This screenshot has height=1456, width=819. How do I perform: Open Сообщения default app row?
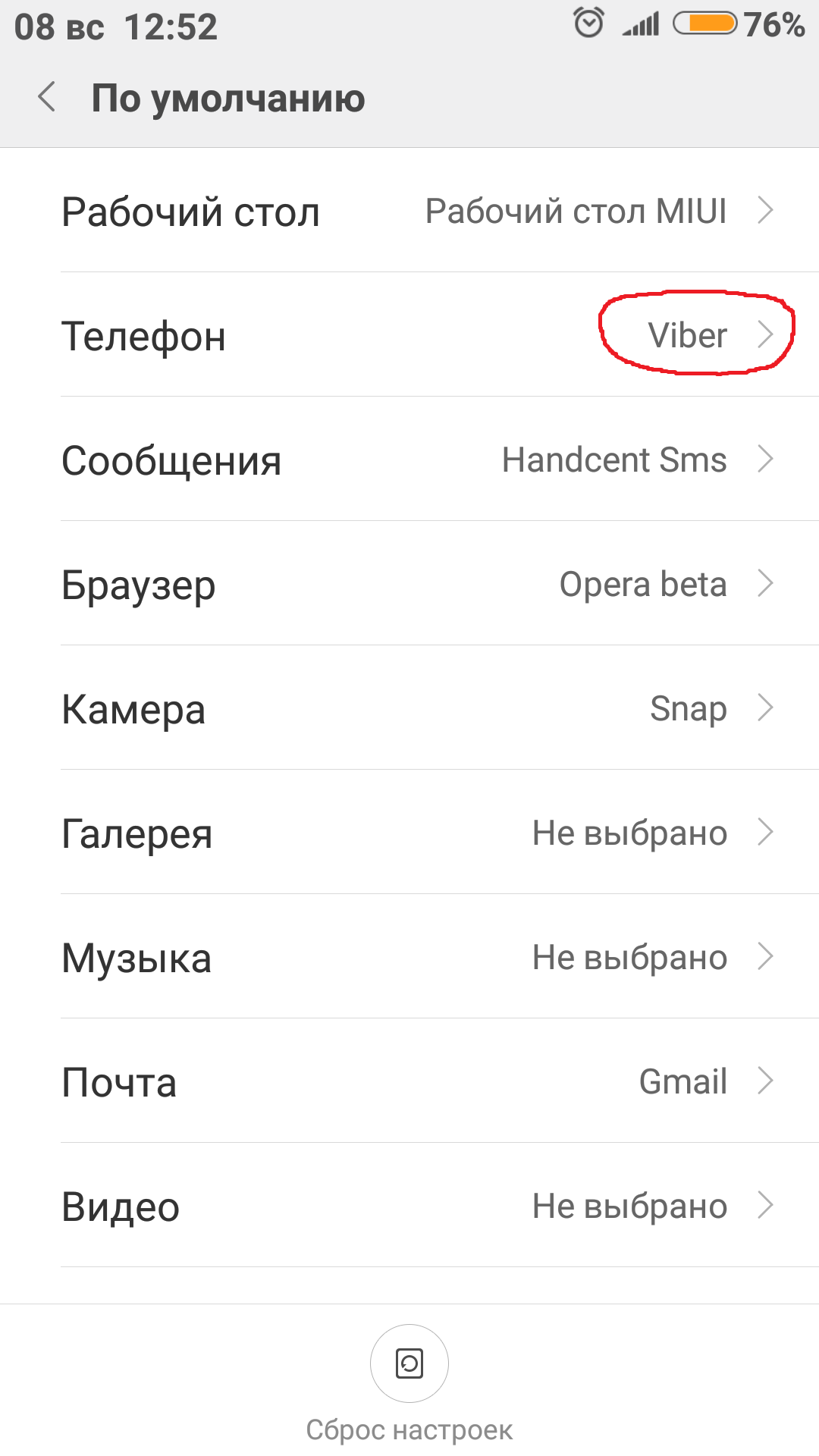(409, 459)
